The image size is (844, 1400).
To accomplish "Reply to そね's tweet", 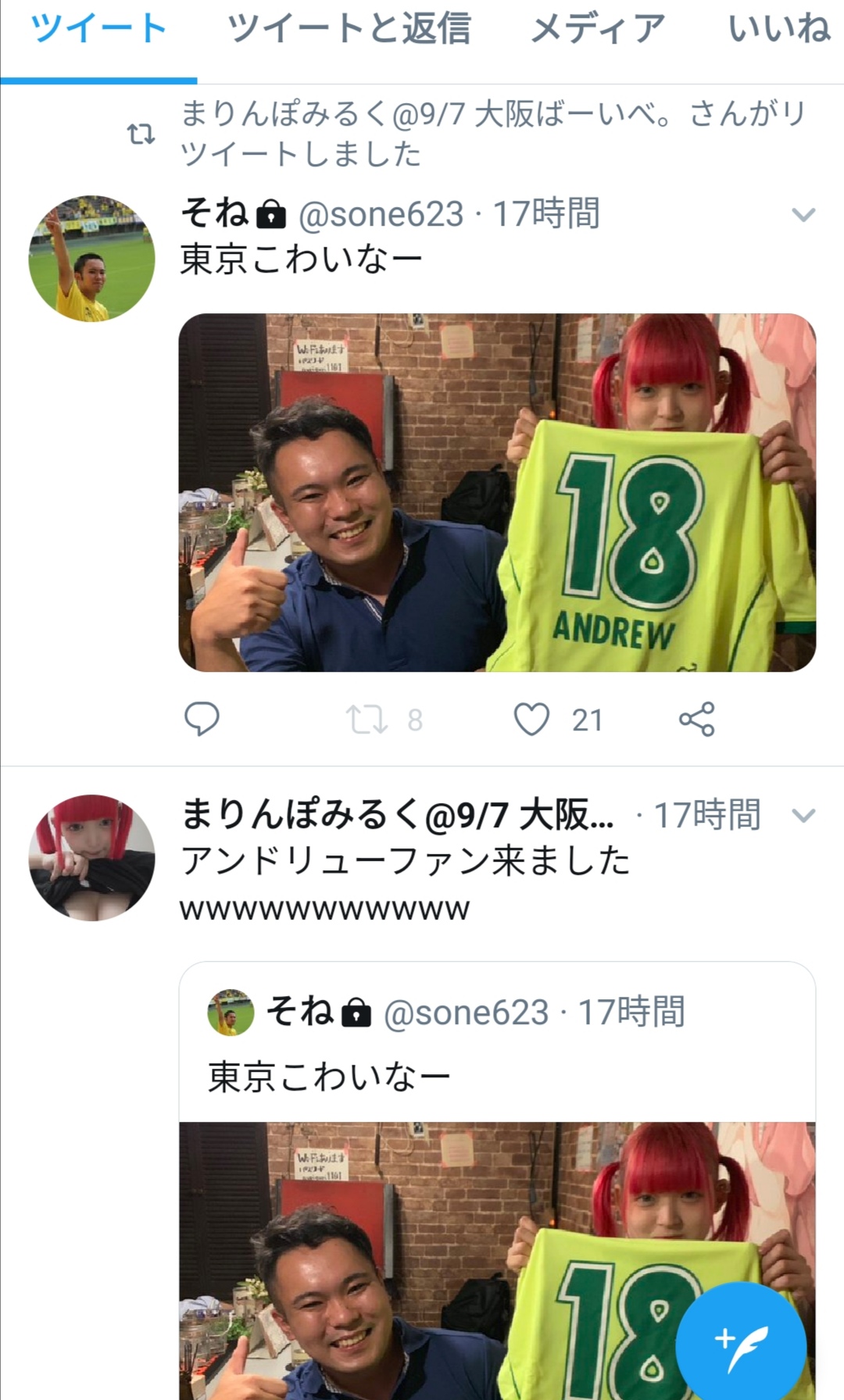I will click(x=202, y=719).
